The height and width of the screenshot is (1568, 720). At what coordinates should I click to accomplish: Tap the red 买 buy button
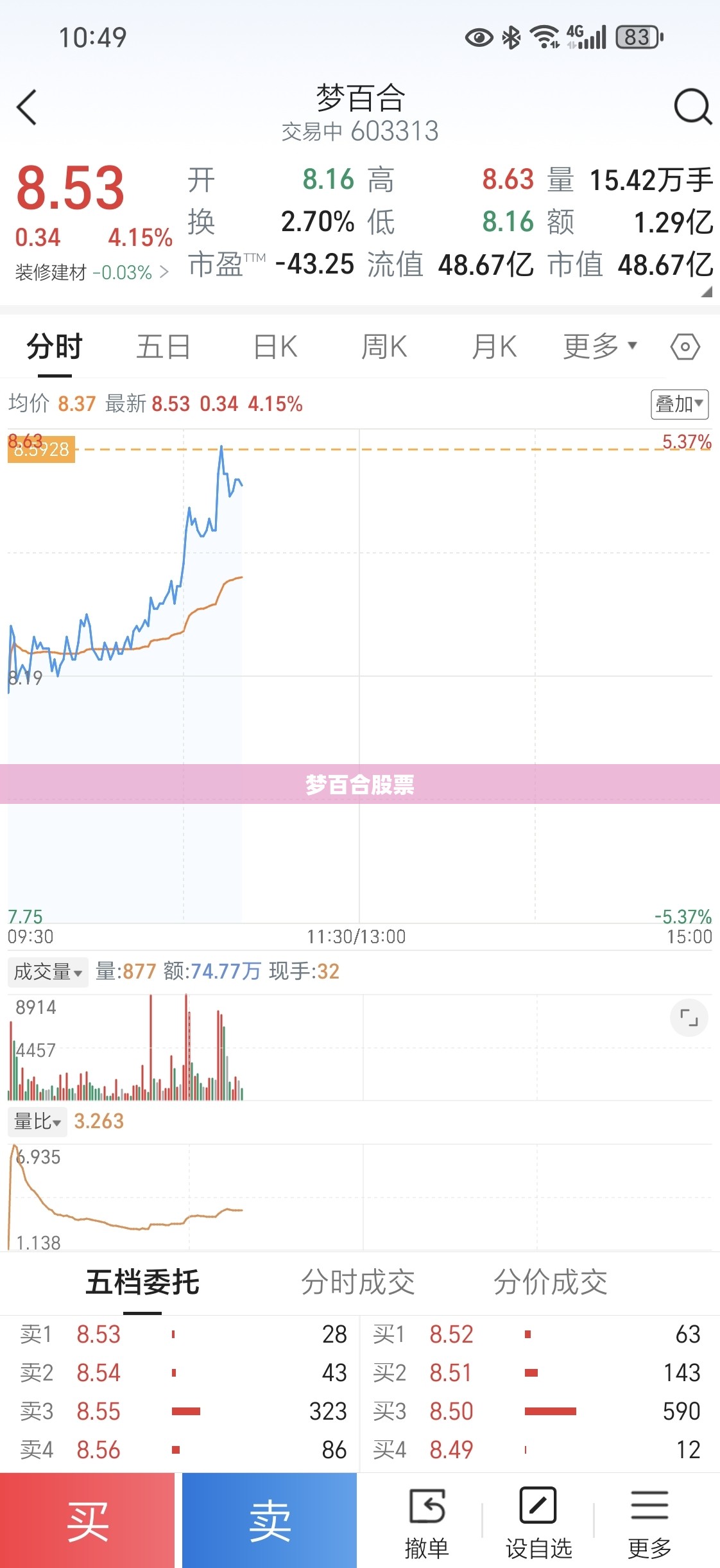[x=87, y=1520]
